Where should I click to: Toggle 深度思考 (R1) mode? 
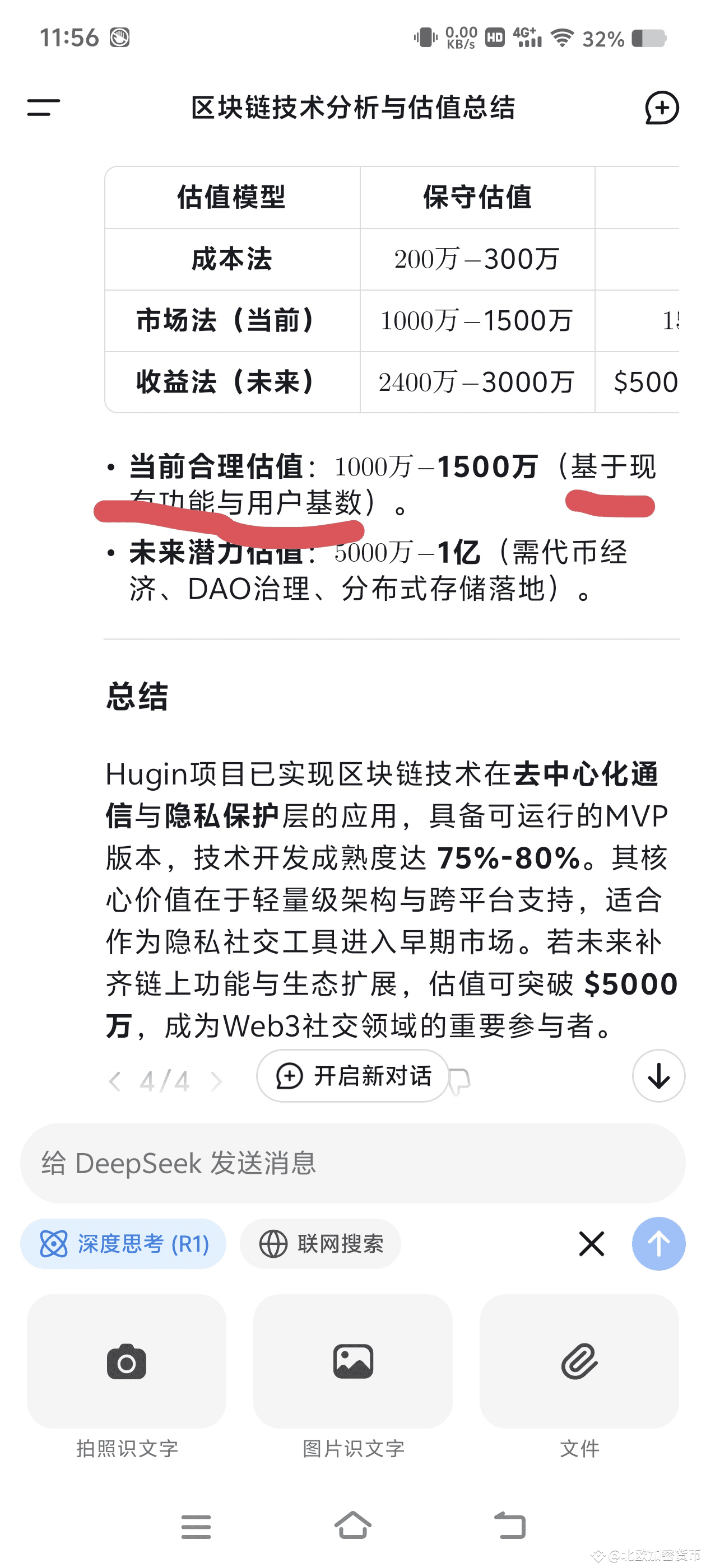tap(124, 1244)
